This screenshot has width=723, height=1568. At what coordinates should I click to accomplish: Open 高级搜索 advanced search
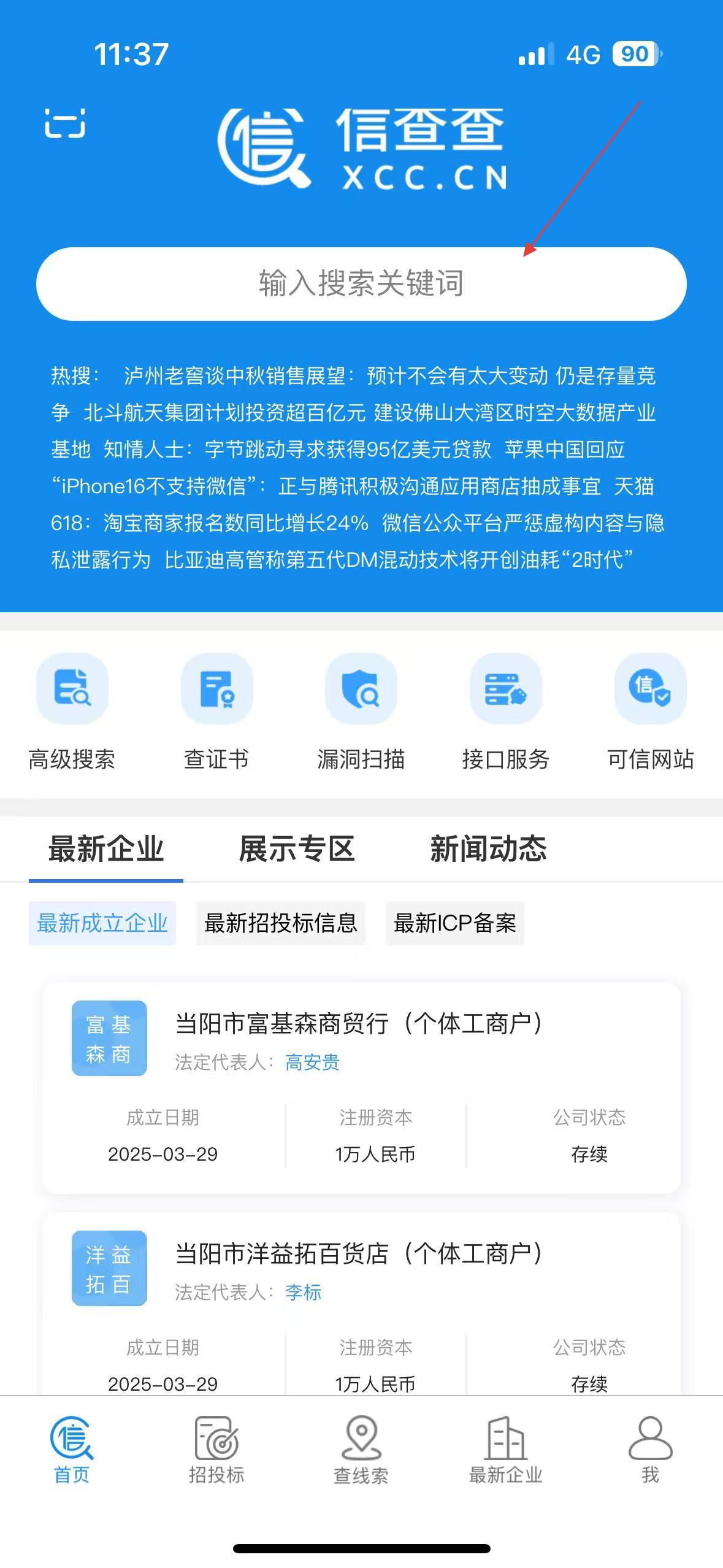(72, 712)
